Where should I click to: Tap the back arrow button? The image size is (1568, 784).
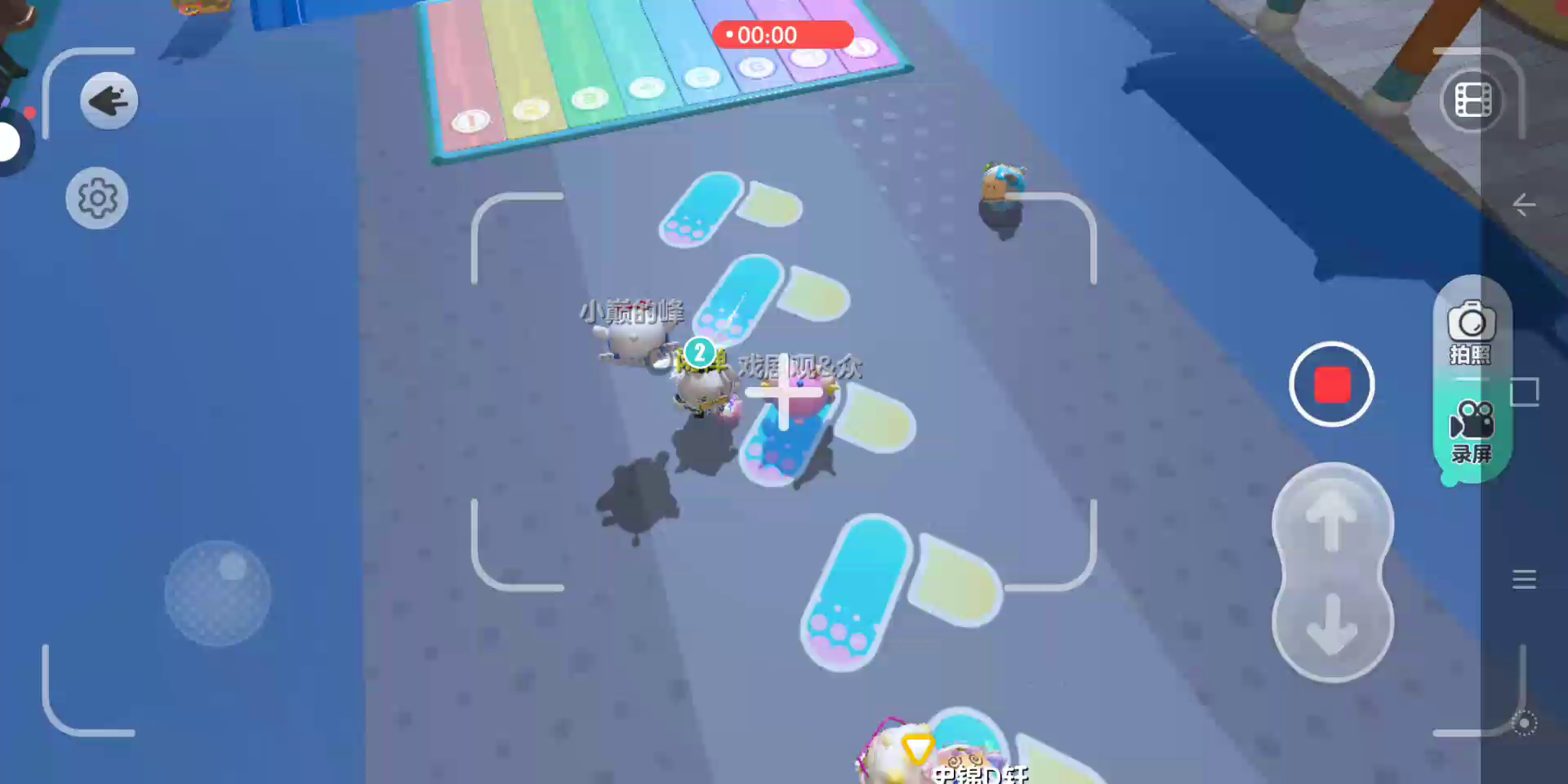click(x=109, y=101)
